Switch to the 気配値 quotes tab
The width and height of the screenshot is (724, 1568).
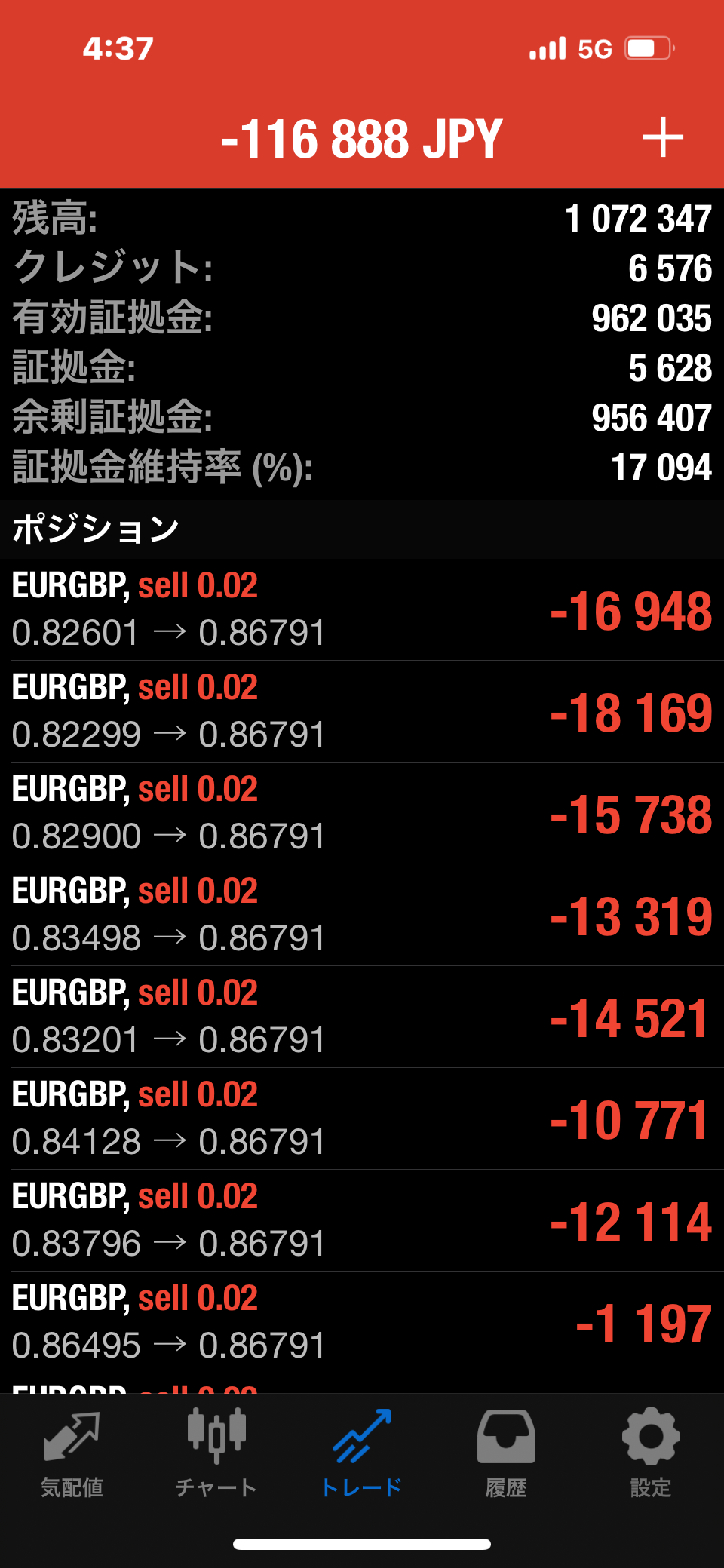pos(72,1453)
